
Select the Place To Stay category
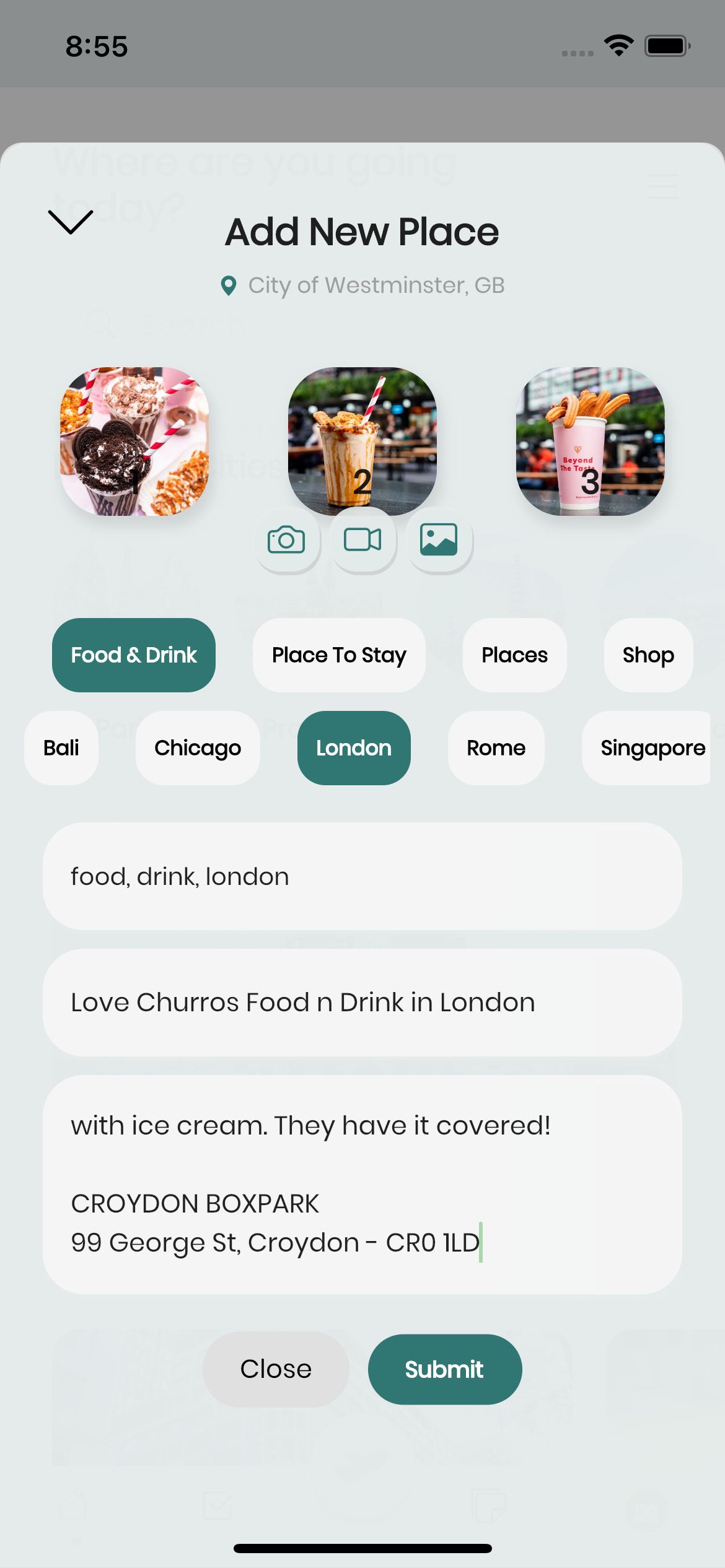[339, 655]
